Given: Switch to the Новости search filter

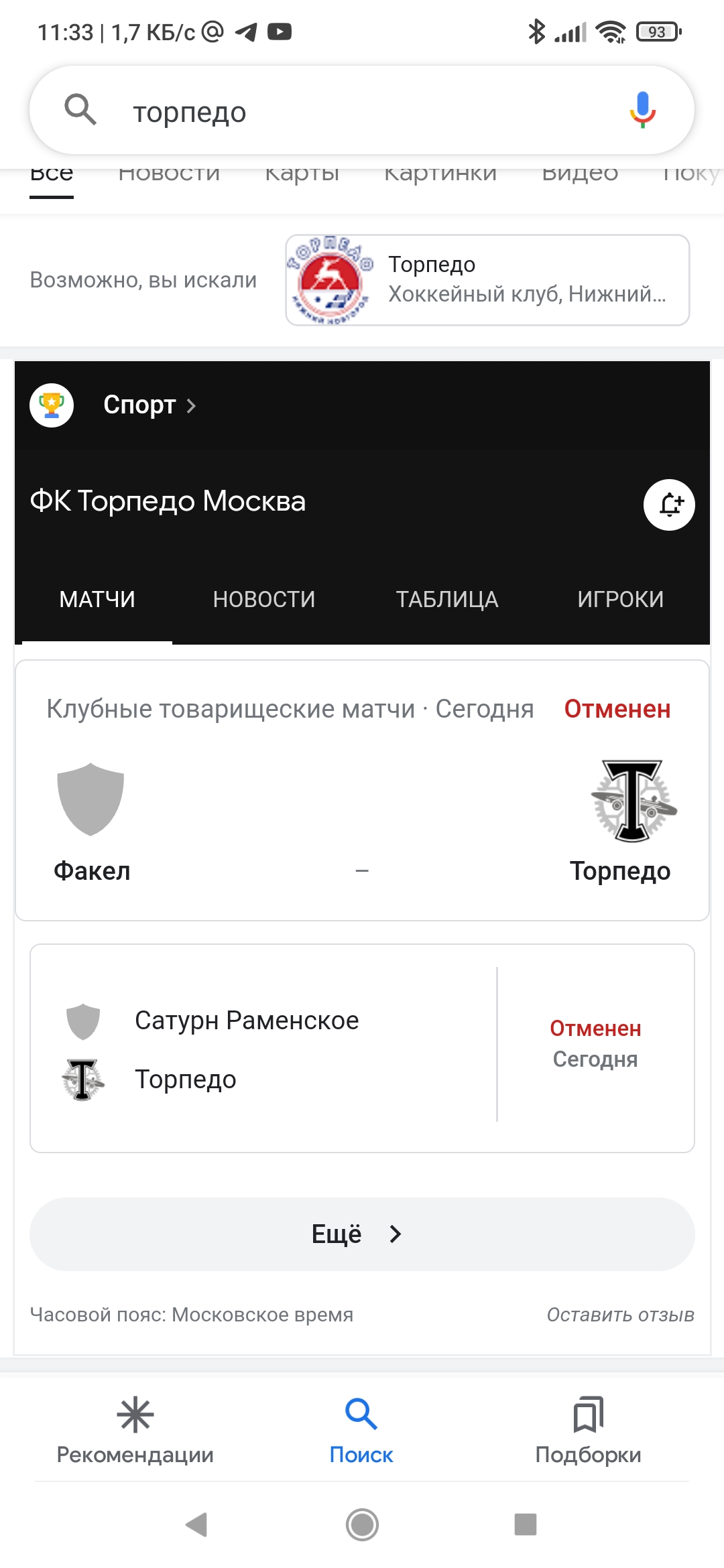Looking at the screenshot, I should (x=169, y=174).
